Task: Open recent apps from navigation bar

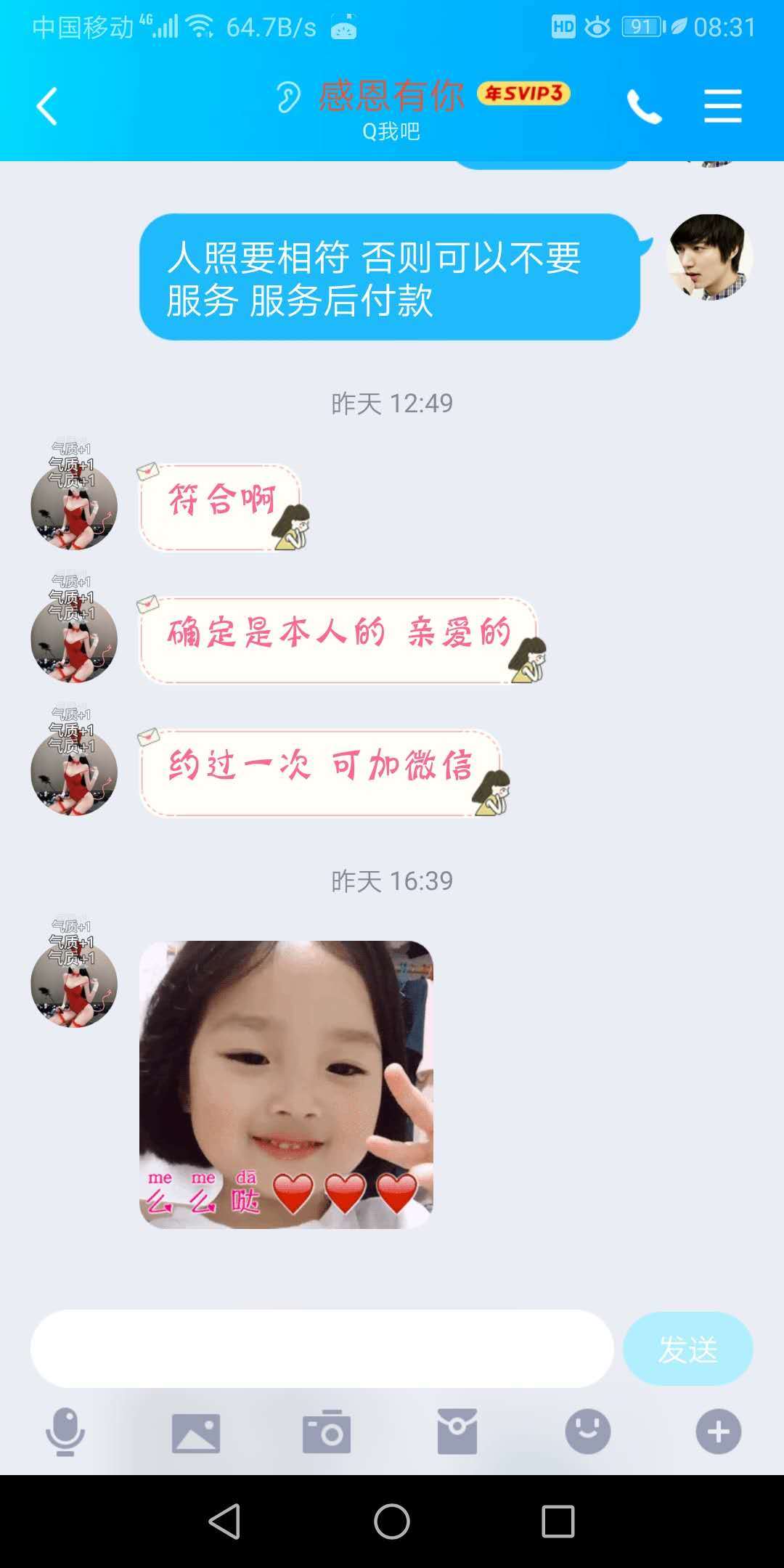Action: [558, 1521]
